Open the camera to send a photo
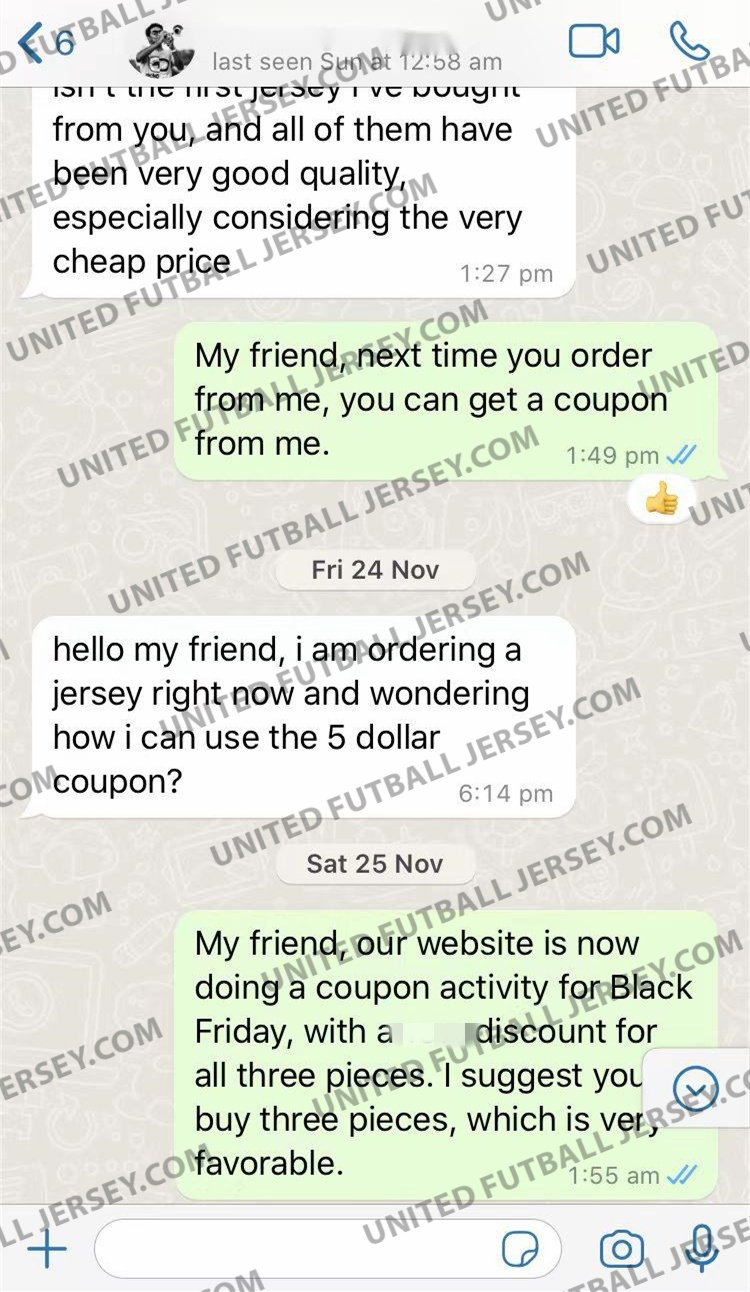 (621, 1250)
